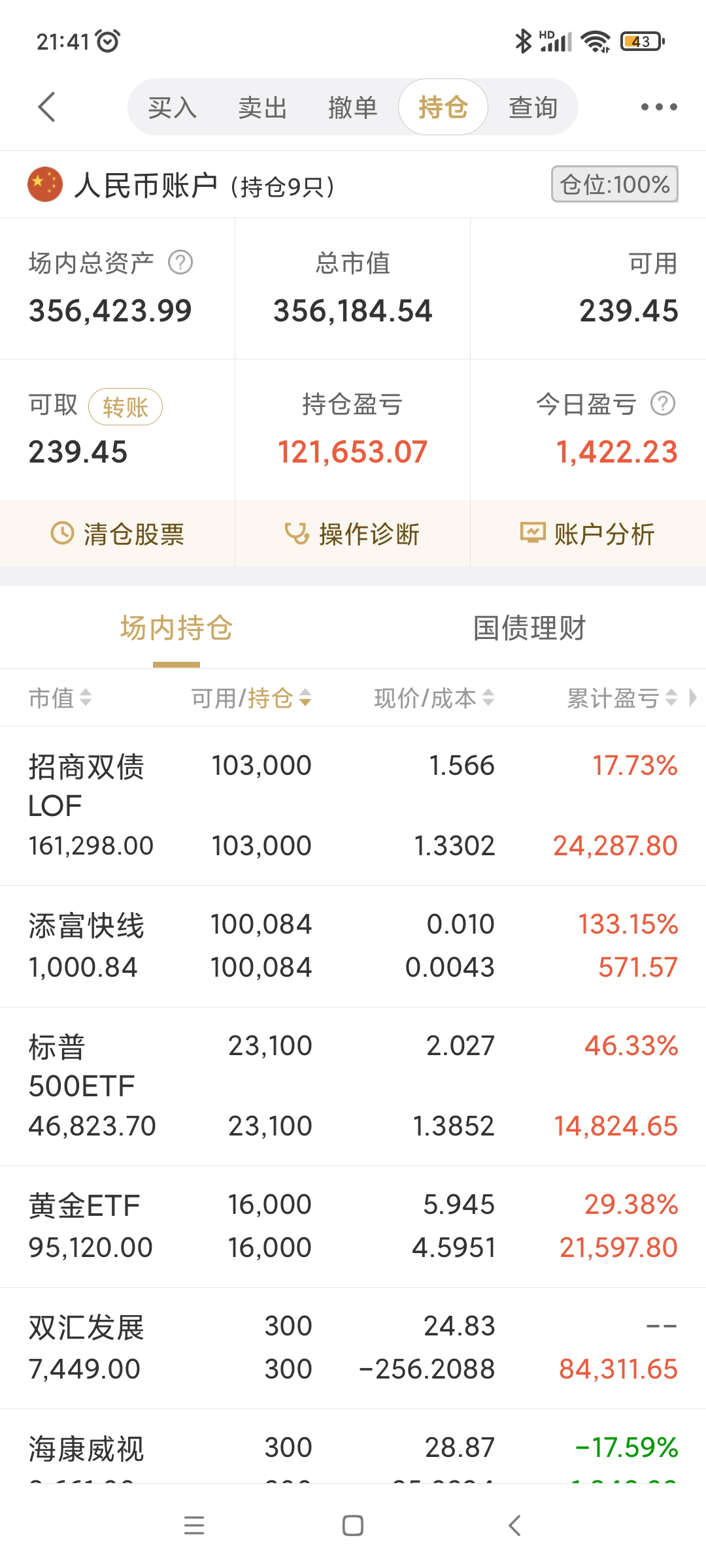Show help for 场内总资产

coord(180,263)
